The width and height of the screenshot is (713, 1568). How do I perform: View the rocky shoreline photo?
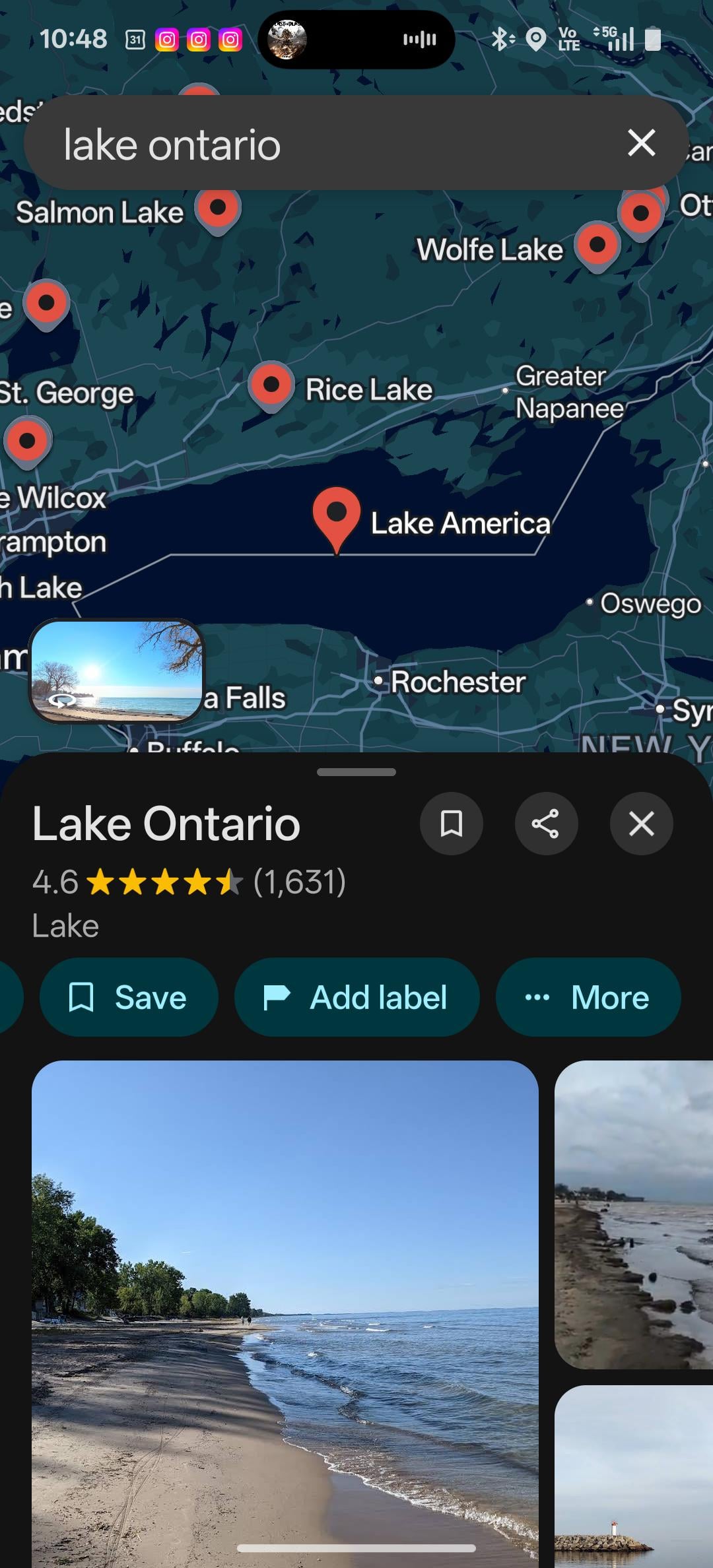634,1214
